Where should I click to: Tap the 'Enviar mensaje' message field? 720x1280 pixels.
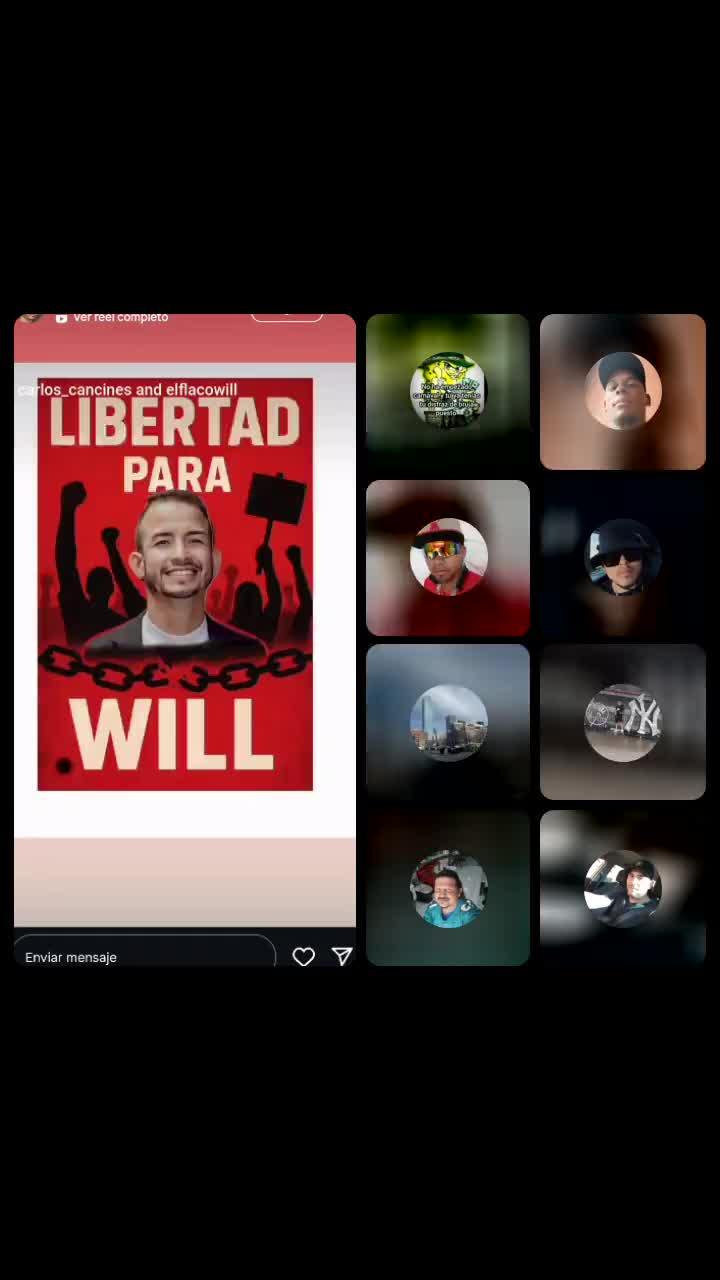(x=144, y=956)
